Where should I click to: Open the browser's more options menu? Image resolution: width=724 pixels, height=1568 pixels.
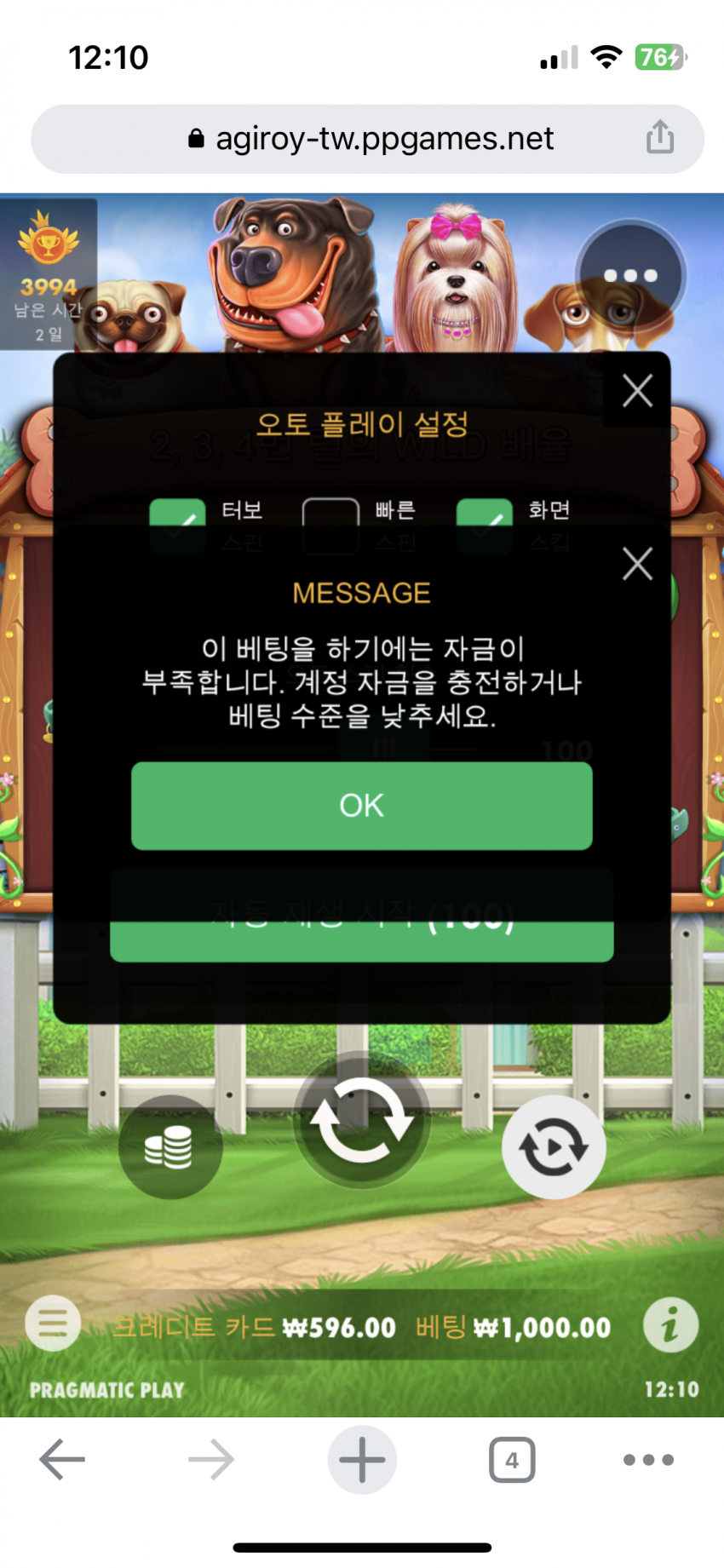pyautogui.click(x=648, y=1460)
